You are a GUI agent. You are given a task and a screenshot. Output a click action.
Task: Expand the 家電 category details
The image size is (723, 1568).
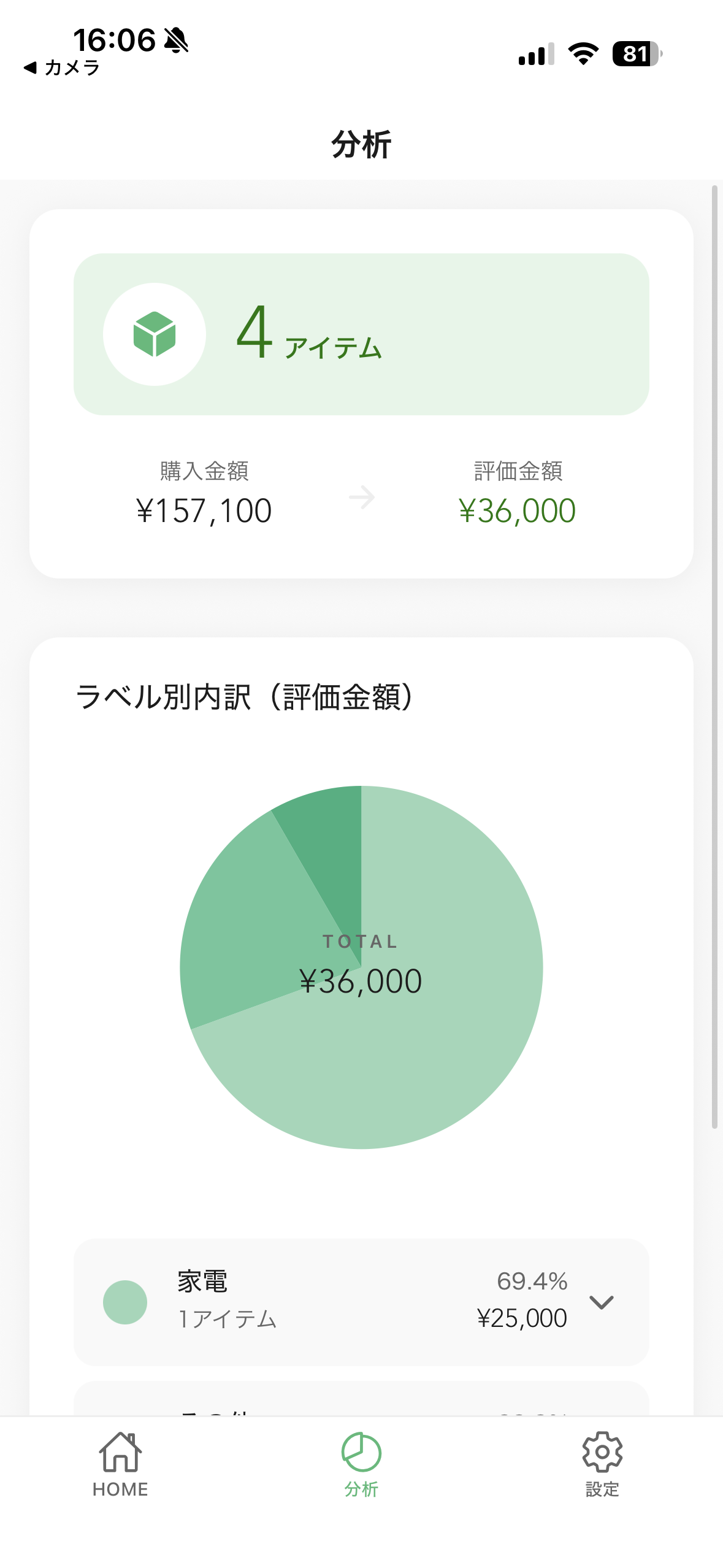click(602, 1302)
